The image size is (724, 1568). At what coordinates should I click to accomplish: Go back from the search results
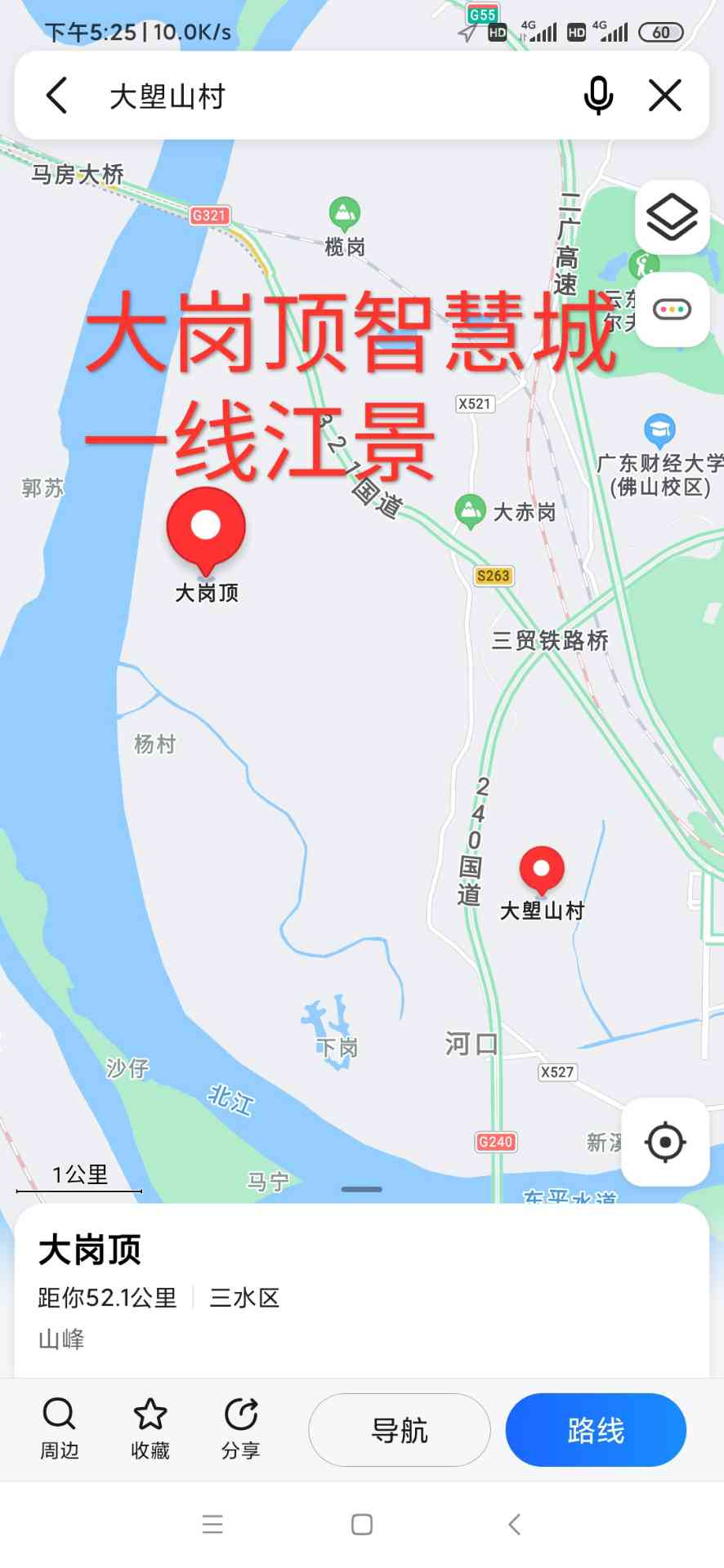point(56,96)
